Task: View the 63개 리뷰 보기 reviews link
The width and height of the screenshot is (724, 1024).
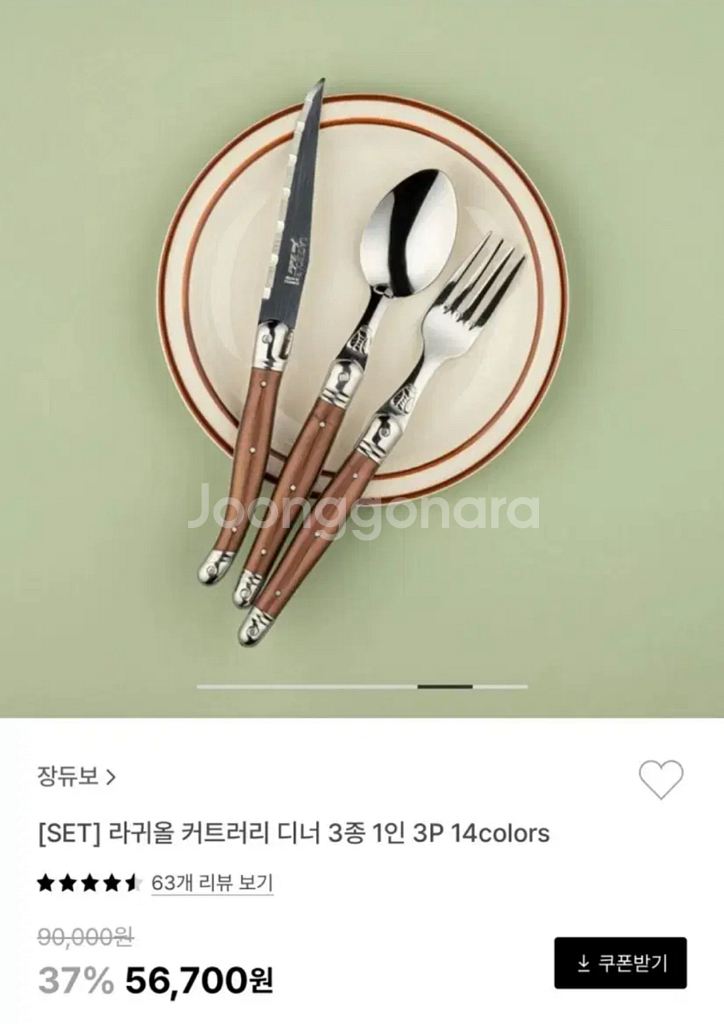Action: [x=212, y=883]
